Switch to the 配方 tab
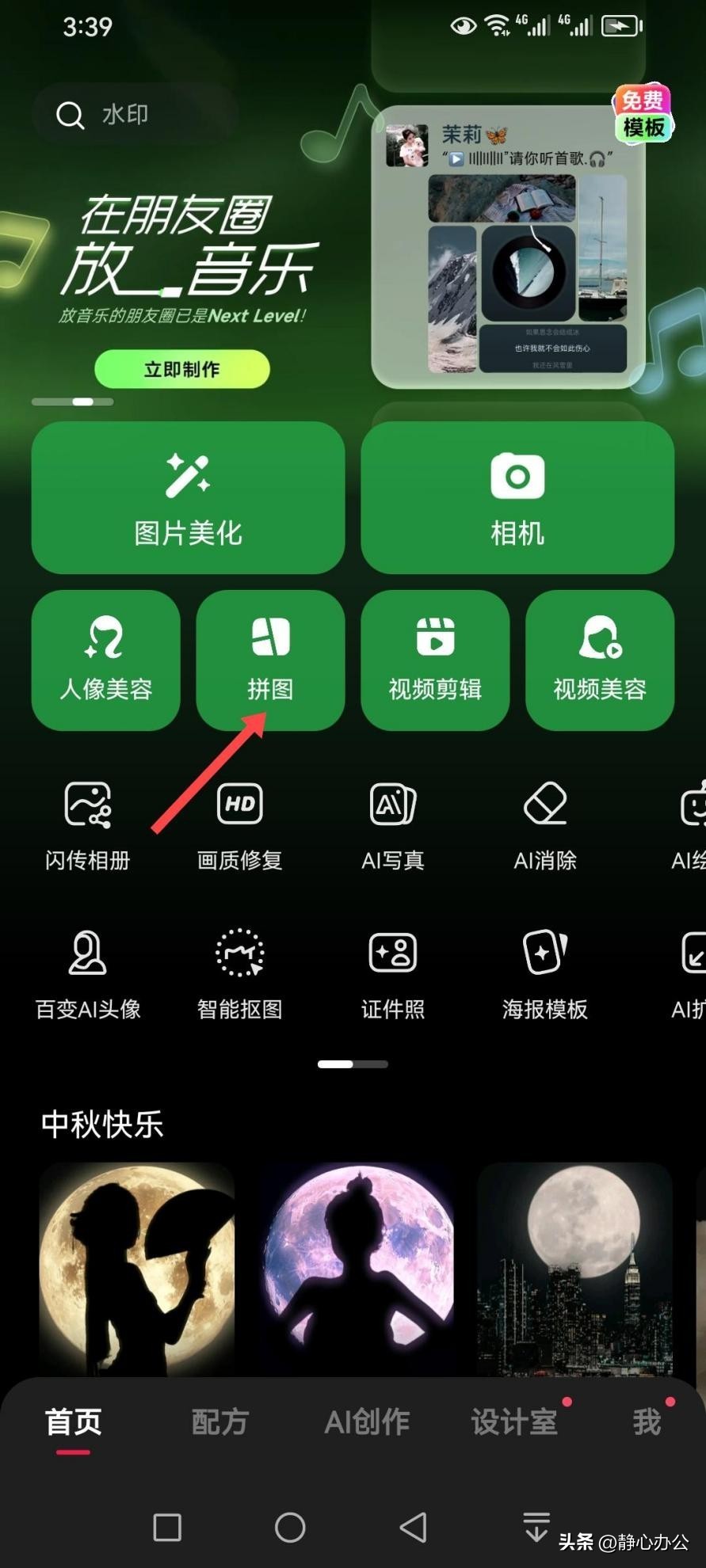The height and width of the screenshot is (1568, 706). click(x=219, y=1422)
